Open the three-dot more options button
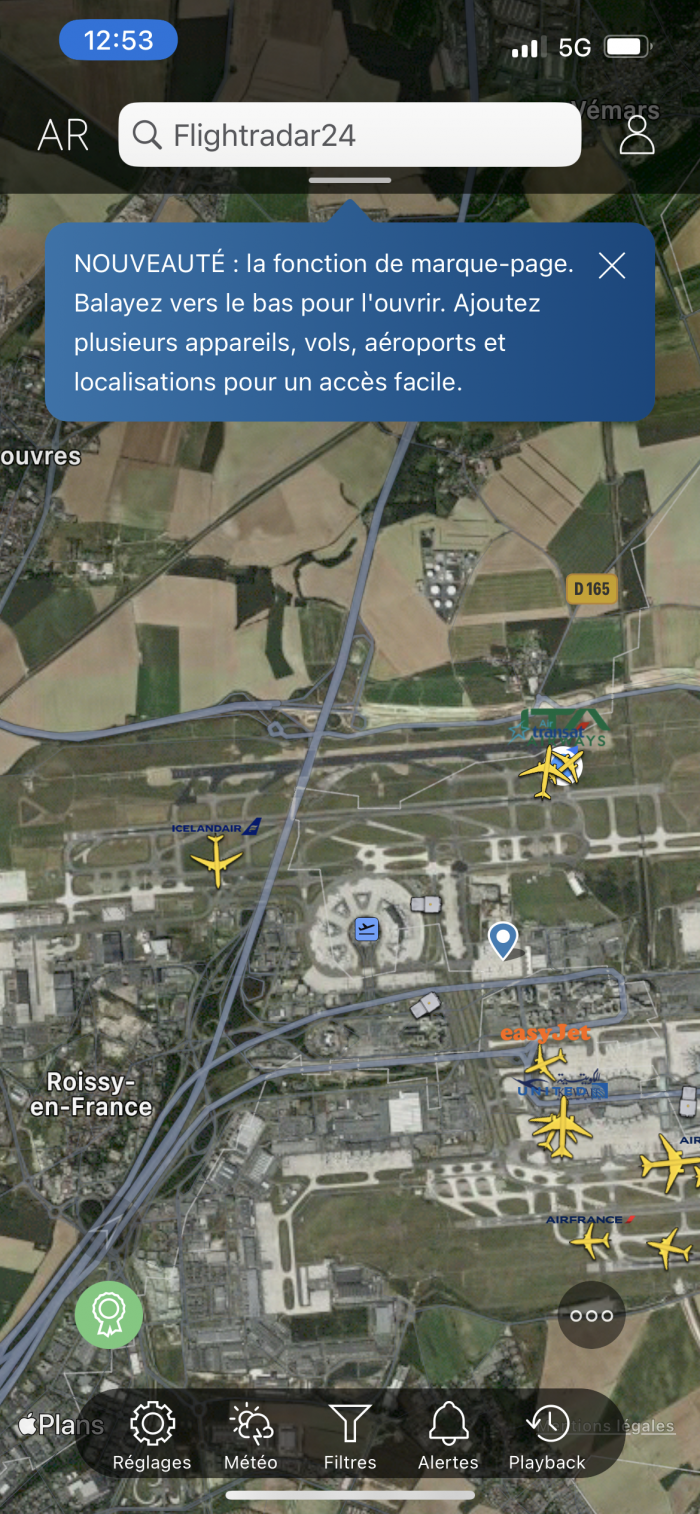This screenshot has width=700, height=1514. click(591, 1315)
